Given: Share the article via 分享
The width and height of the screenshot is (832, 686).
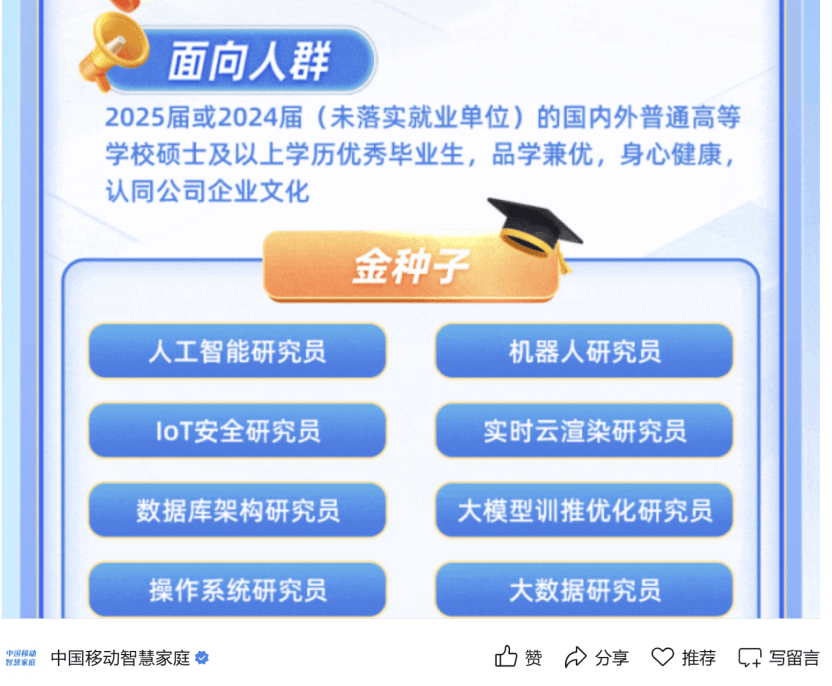Looking at the screenshot, I should click(597, 657).
